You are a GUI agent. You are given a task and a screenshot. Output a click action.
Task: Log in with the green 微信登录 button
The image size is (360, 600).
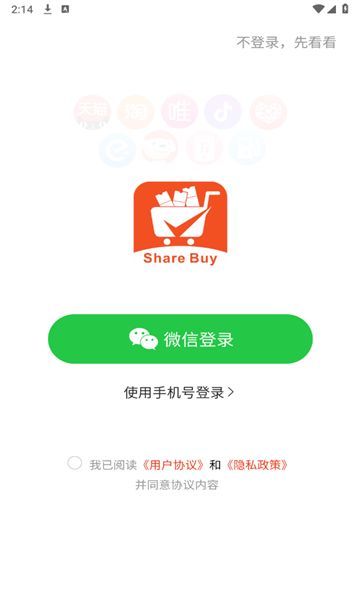tap(180, 339)
